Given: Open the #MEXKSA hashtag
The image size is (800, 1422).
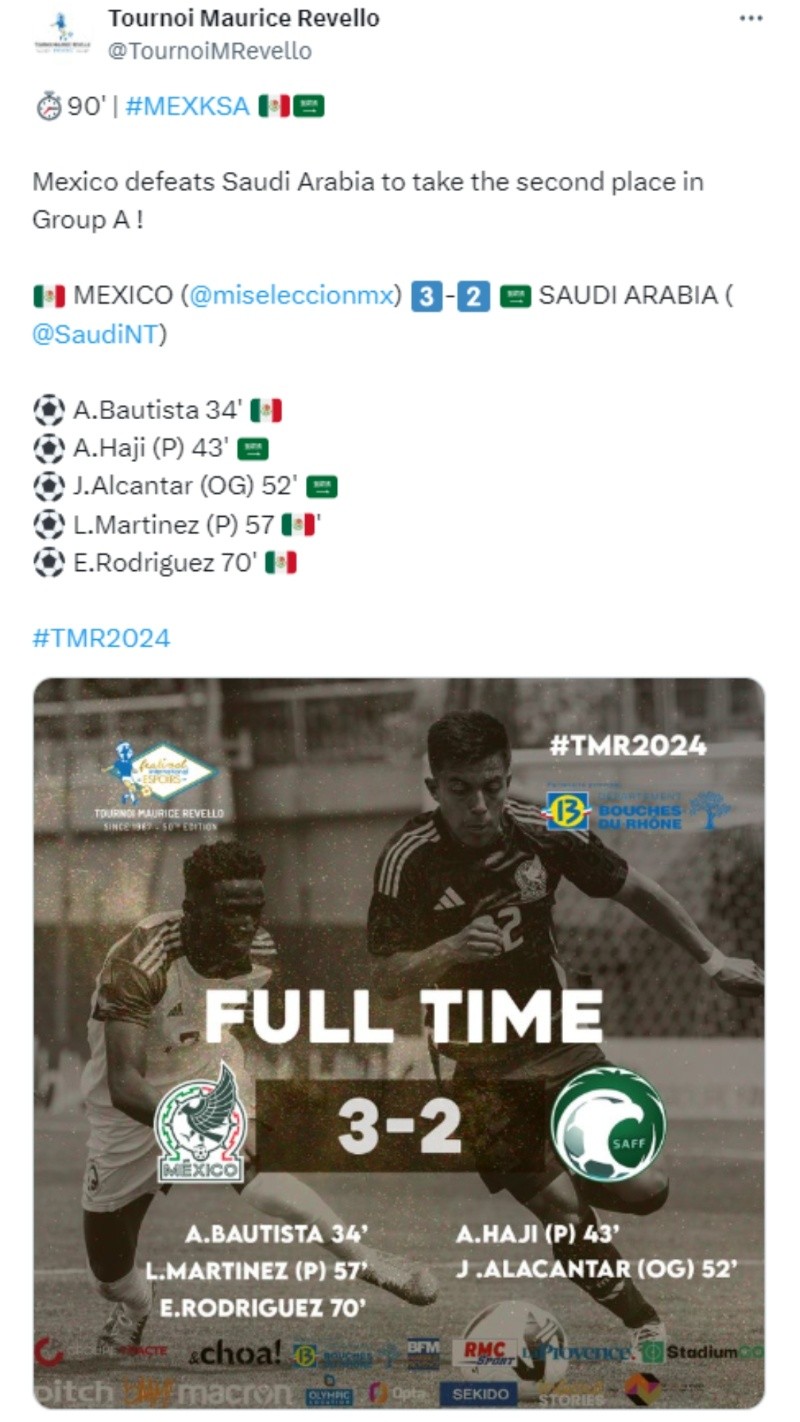Looking at the screenshot, I should click(x=187, y=106).
